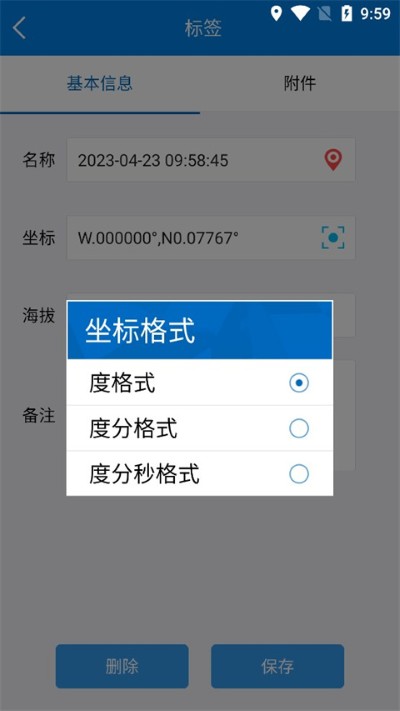The height and width of the screenshot is (711, 400).
Task: Edit the 名称 text field
Action: 211,160
